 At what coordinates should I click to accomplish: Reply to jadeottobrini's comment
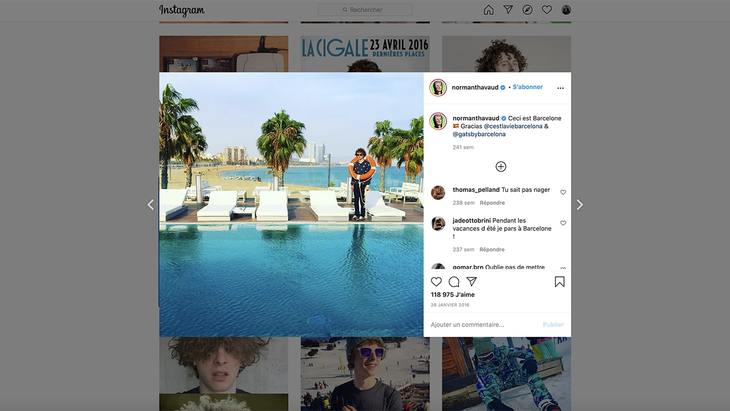point(492,249)
